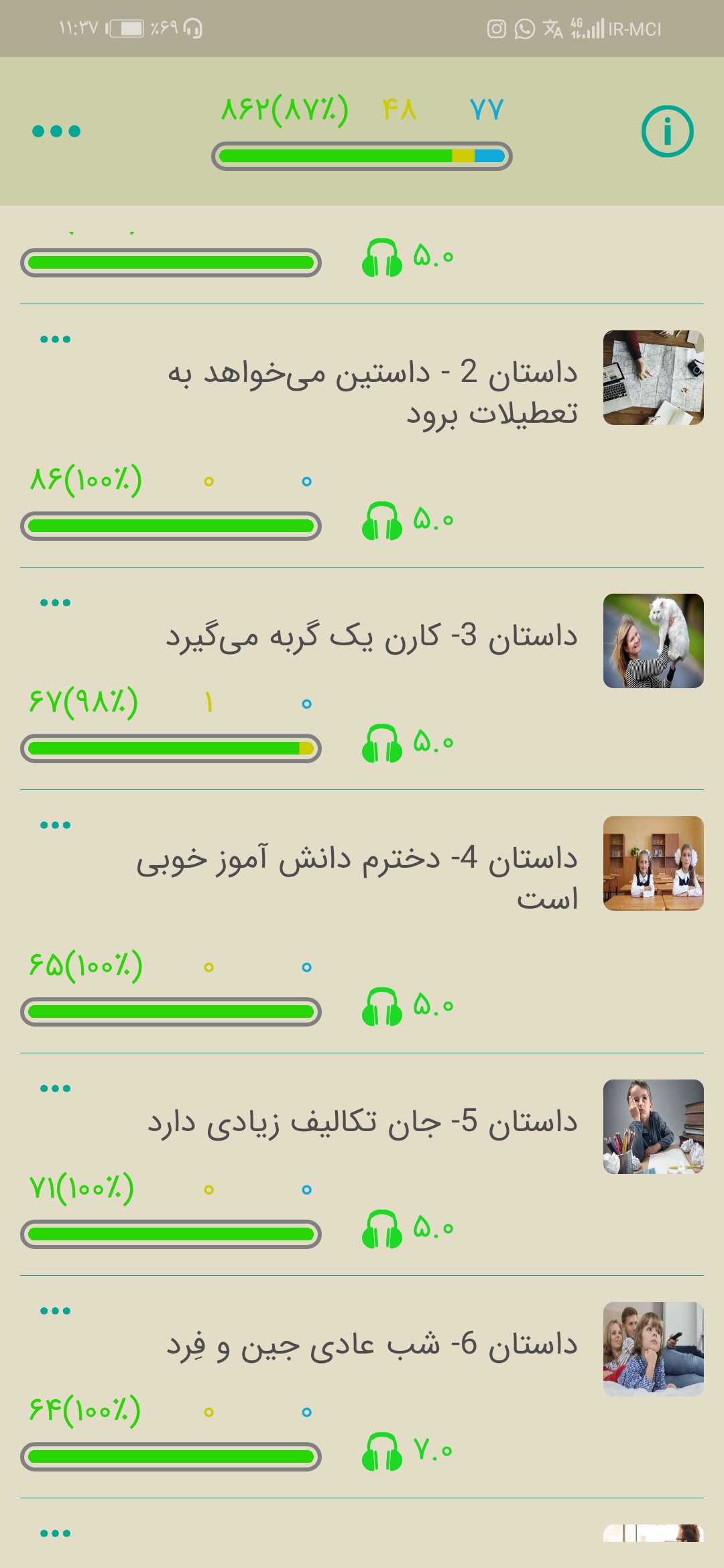Show options menu for story 6
This screenshot has height=1568, width=724.
click(x=55, y=1311)
